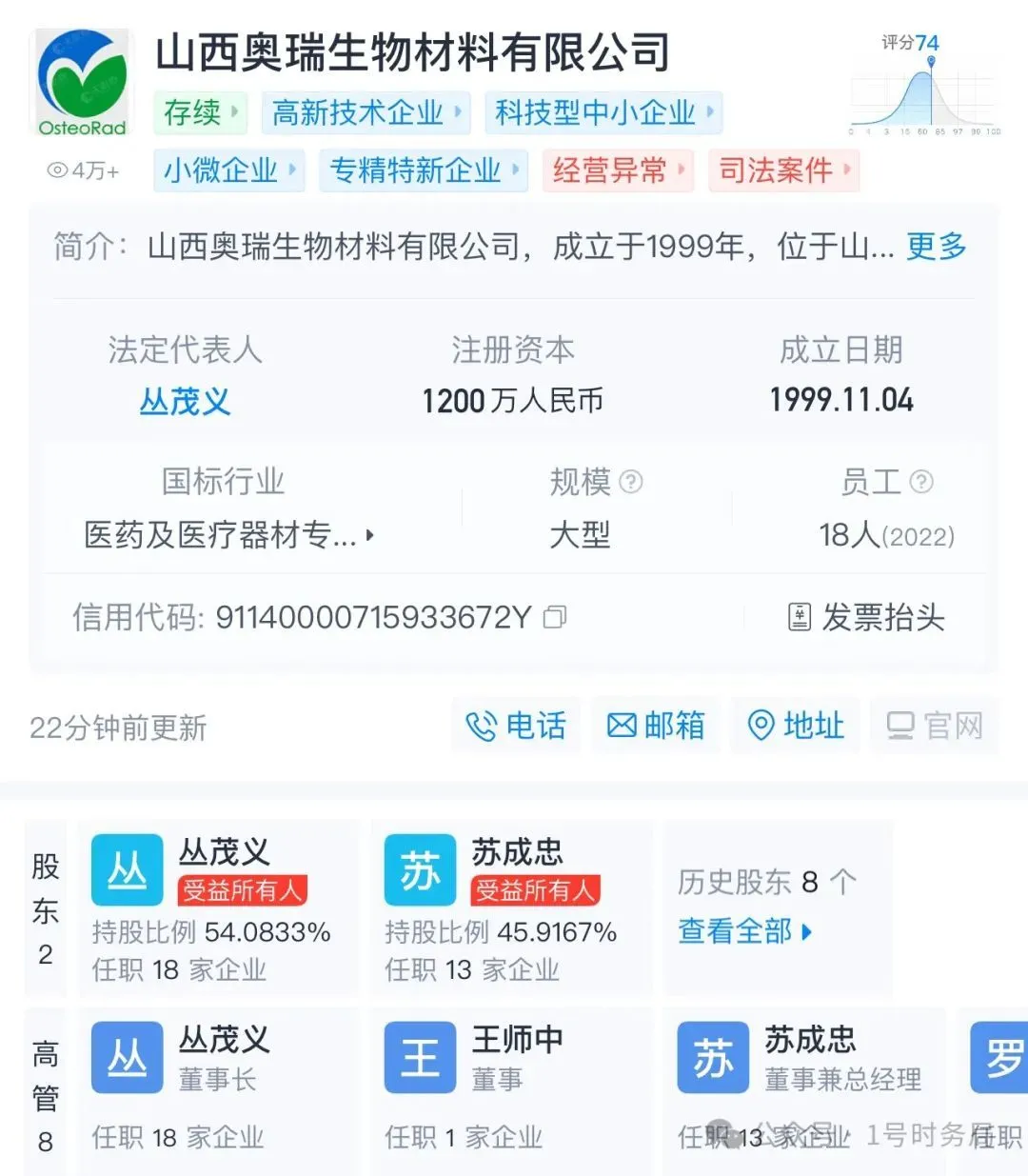Expand the 国标行业 industry classification
The image size is (1028, 1176).
(228, 535)
